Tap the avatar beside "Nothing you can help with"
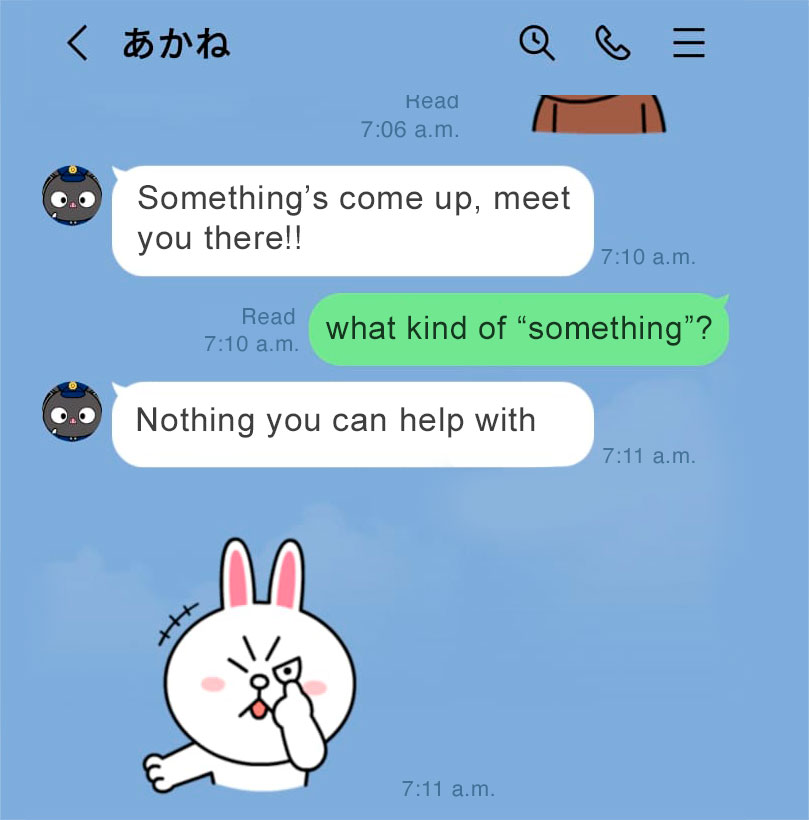 pyautogui.click(x=72, y=411)
